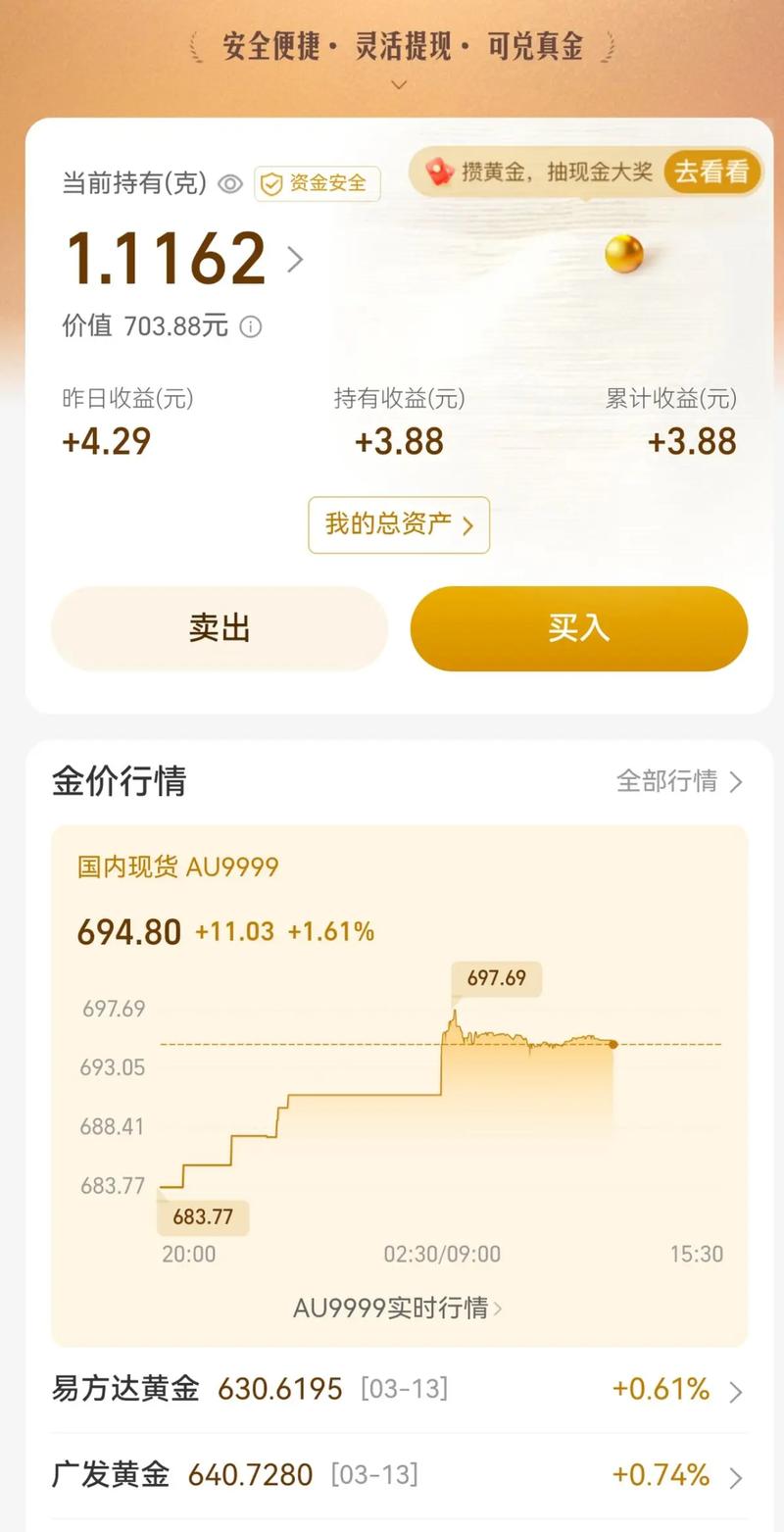Viewport: 784px width, 1532px height.
Task: Tap the 去看看 golden badge
Action: click(711, 172)
